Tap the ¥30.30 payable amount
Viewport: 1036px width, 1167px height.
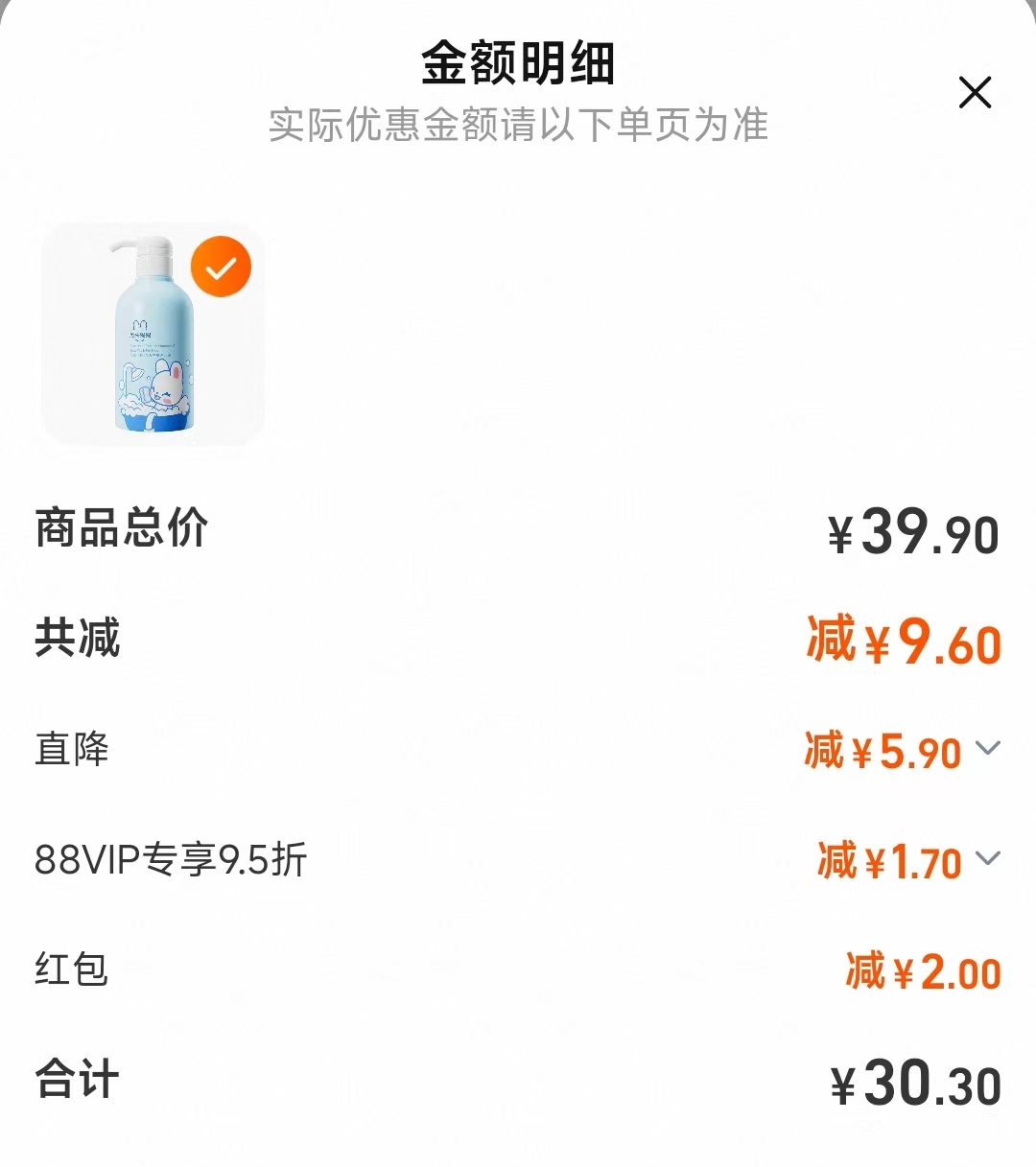click(x=911, y=1080)
